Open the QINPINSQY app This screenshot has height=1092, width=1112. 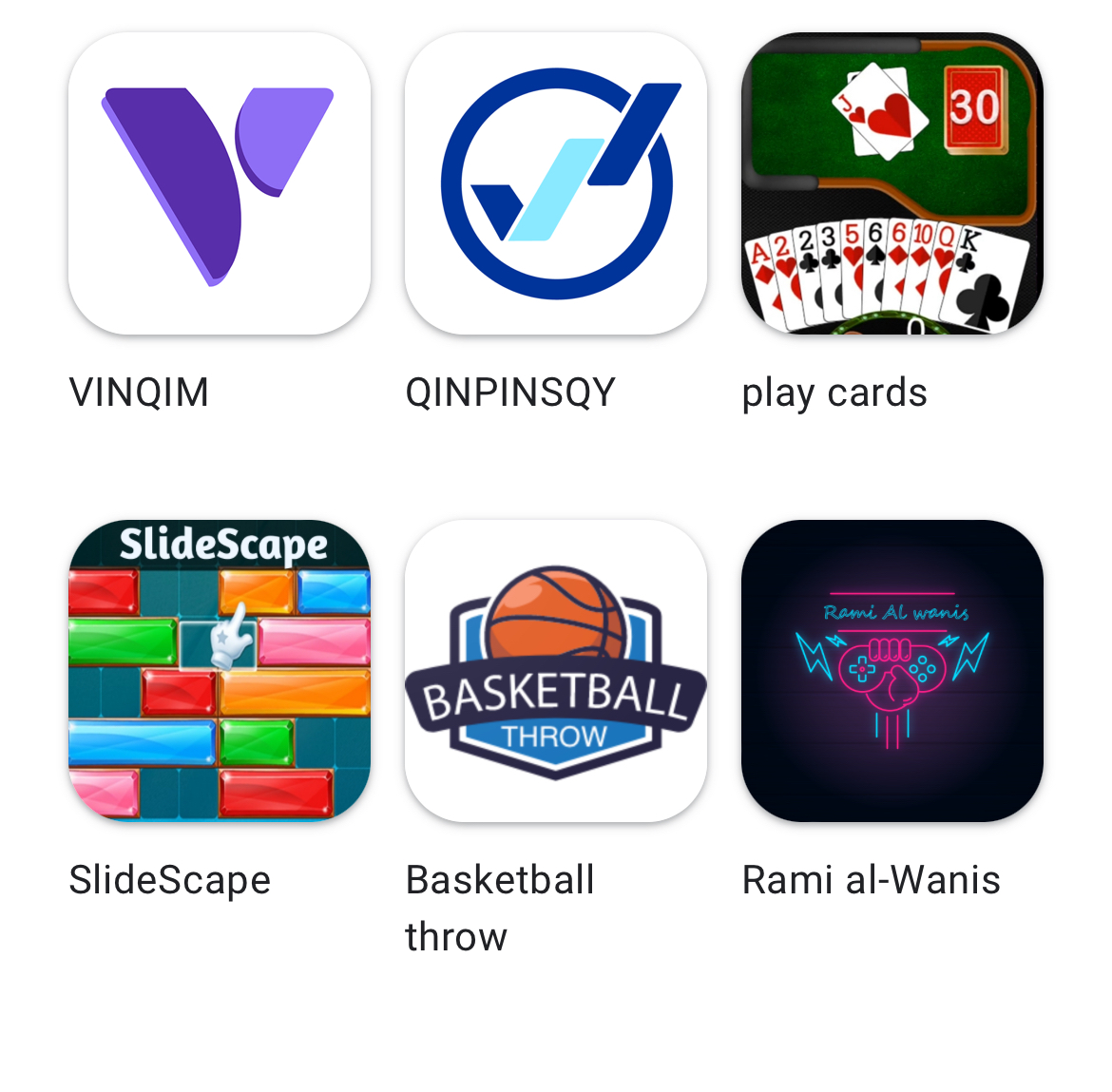point(556,183)
